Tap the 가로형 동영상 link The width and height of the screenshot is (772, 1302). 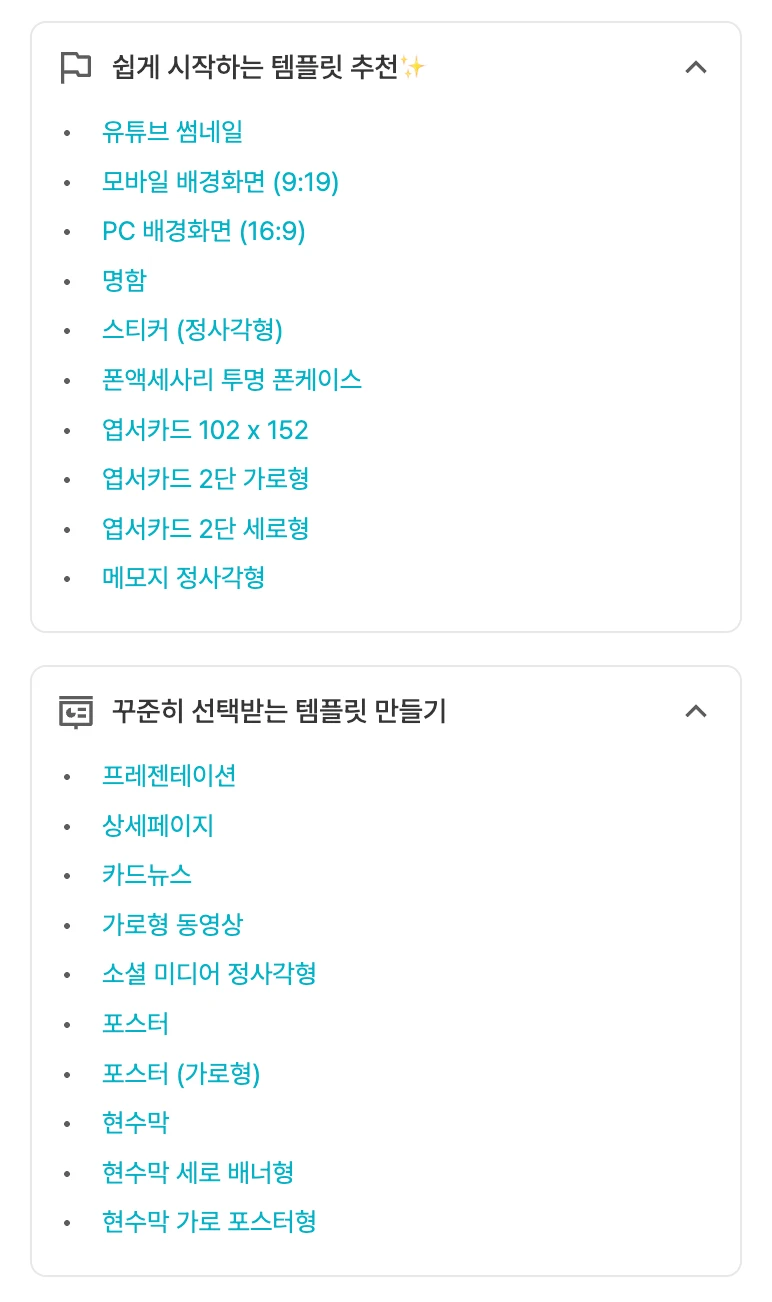[172, 925]
